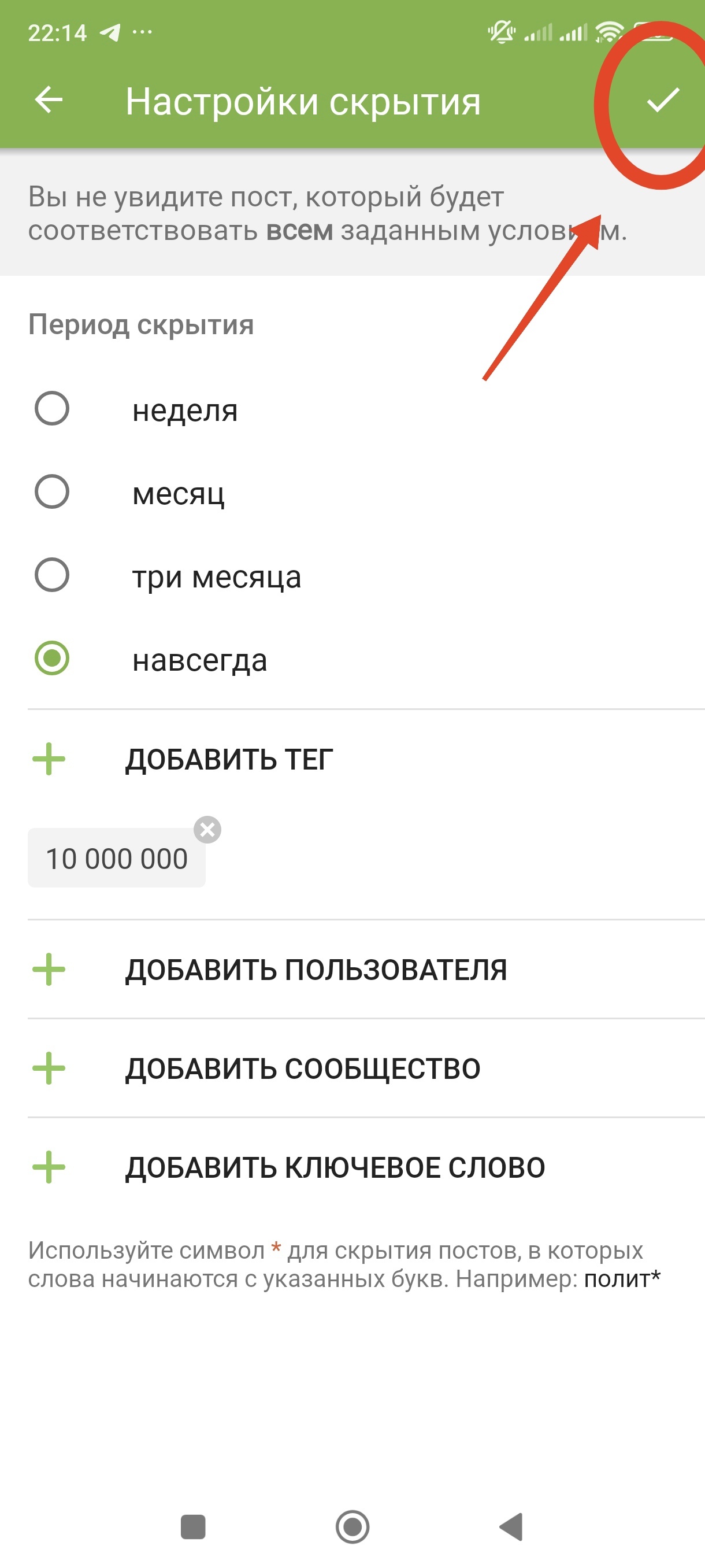Open "Добавить пользователя"
This screenshot has width=705, height=1568.
click(x=316, y=970)
